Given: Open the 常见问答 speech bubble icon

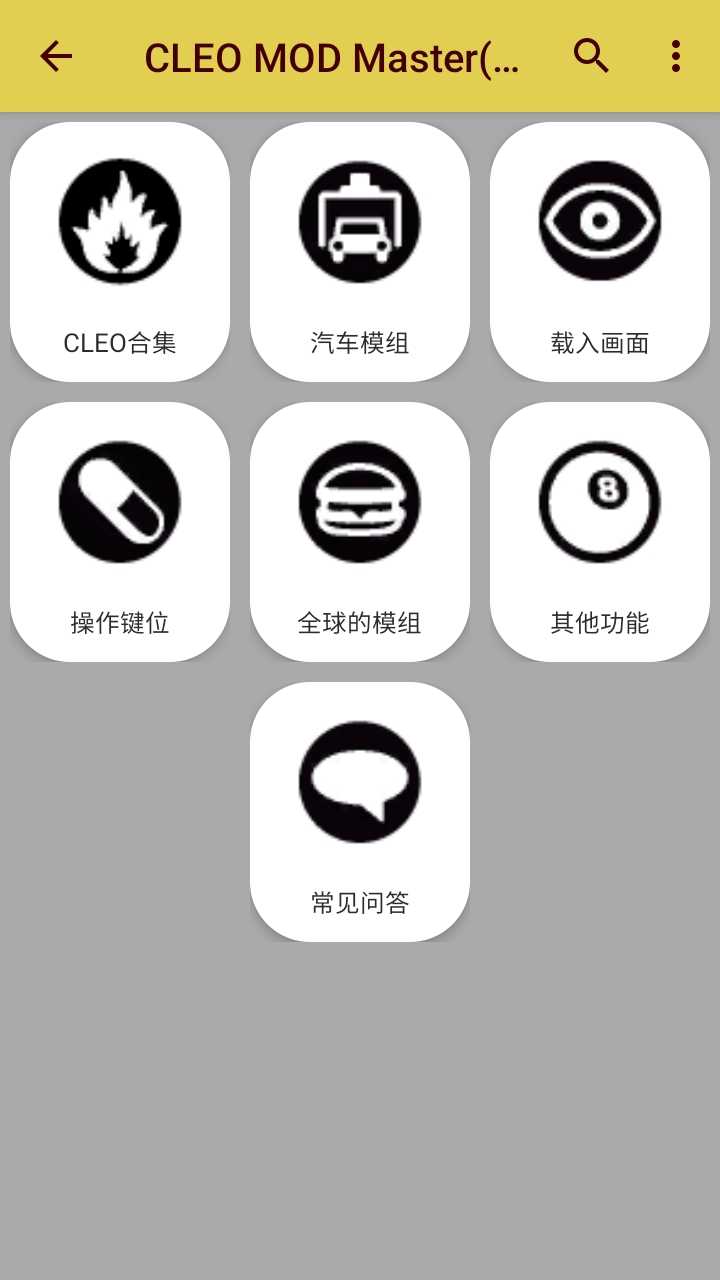Looking at the screenshot, I should 359,781.
